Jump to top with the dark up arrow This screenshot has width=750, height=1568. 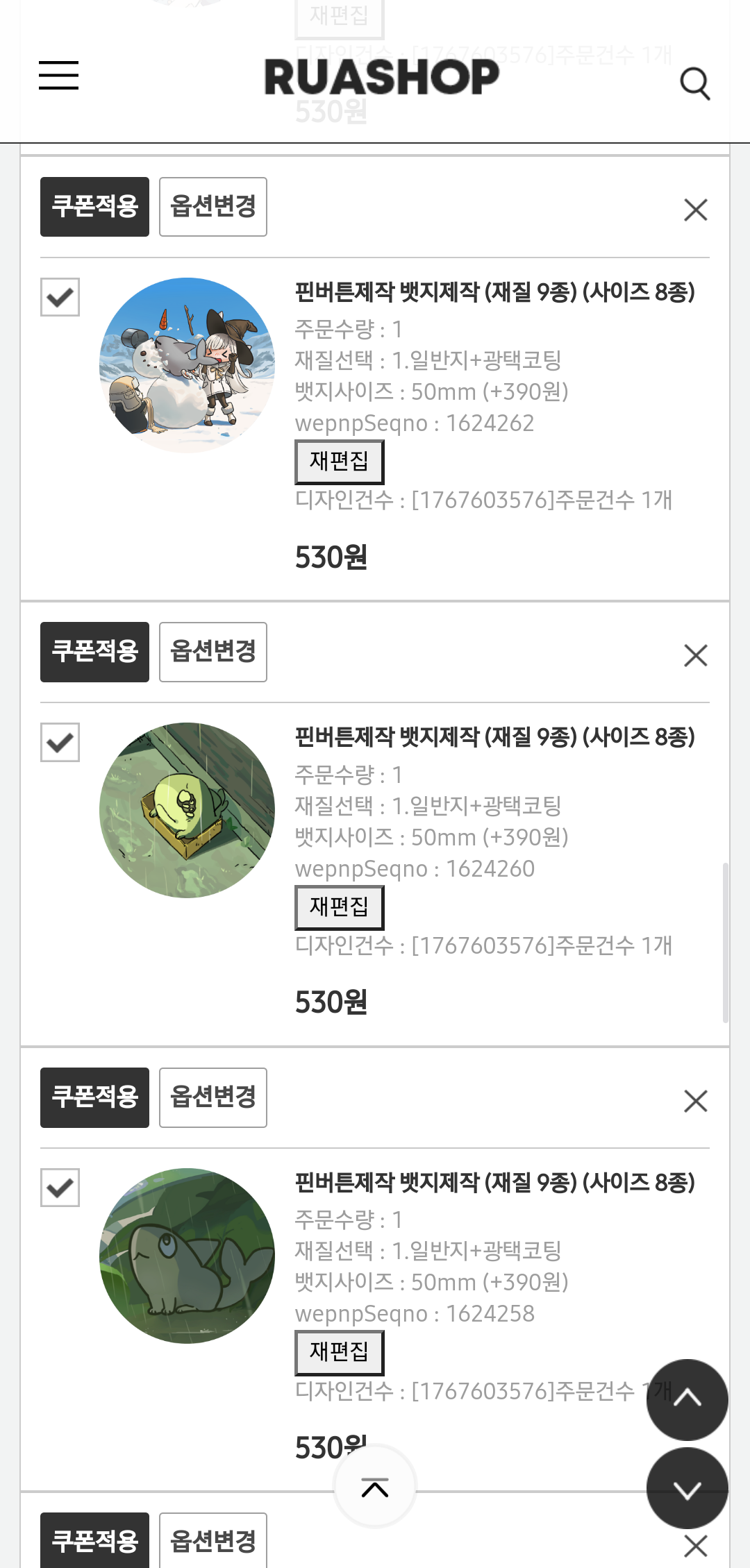(687, 1399)
